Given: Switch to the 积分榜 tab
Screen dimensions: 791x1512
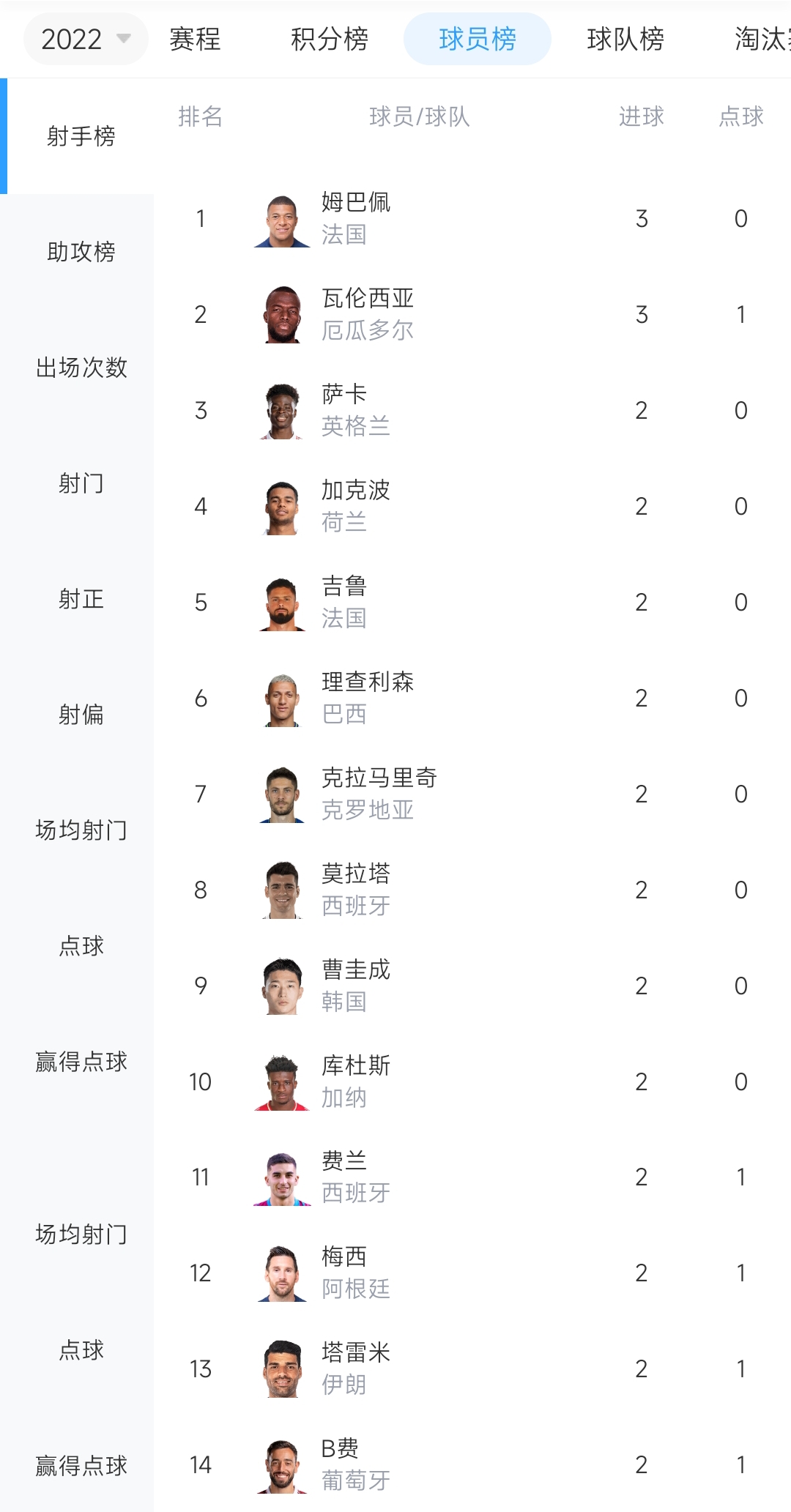Looking at the screenshot, I should point(330,39).
